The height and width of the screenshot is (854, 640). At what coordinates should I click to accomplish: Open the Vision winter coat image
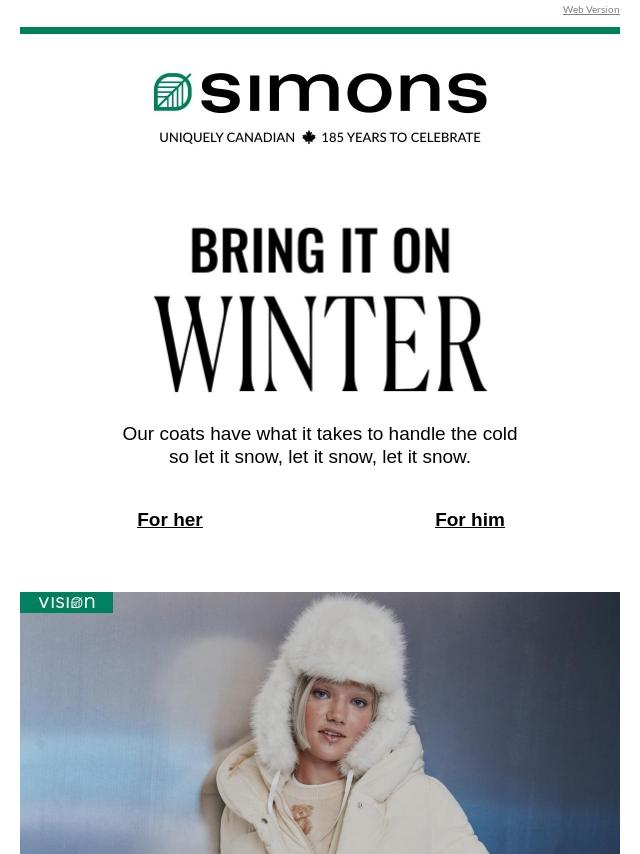tap(320, 723)
